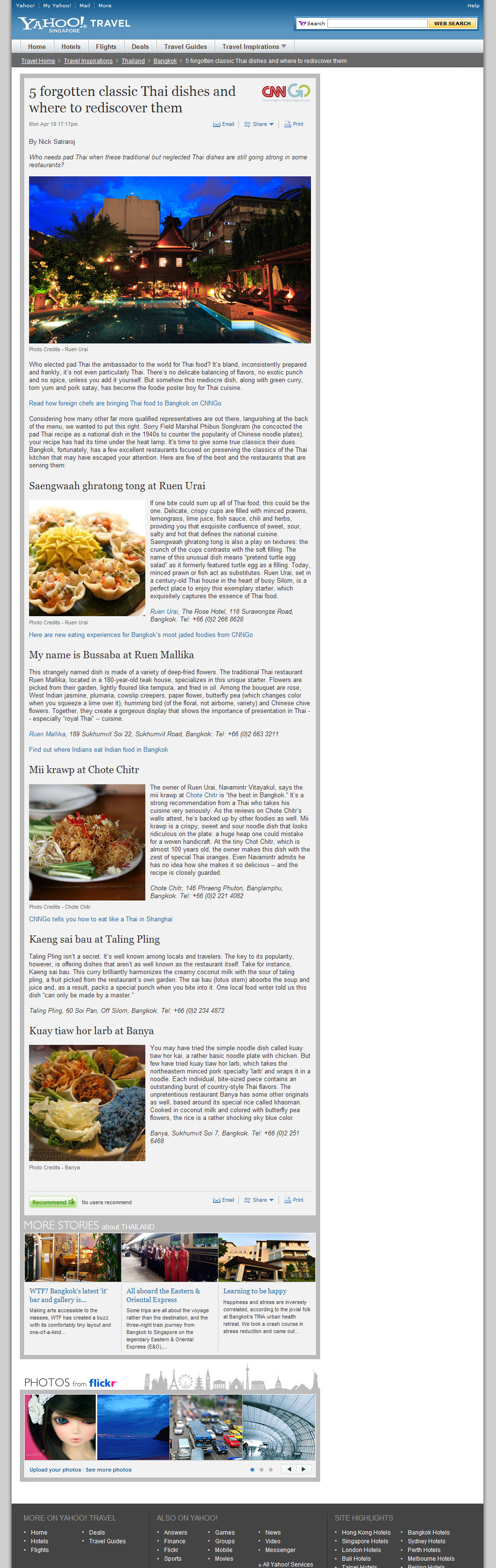The width and height of the screenshot is (496, 1568).
Task: Switch to the Flights tab
Action: 106,47
